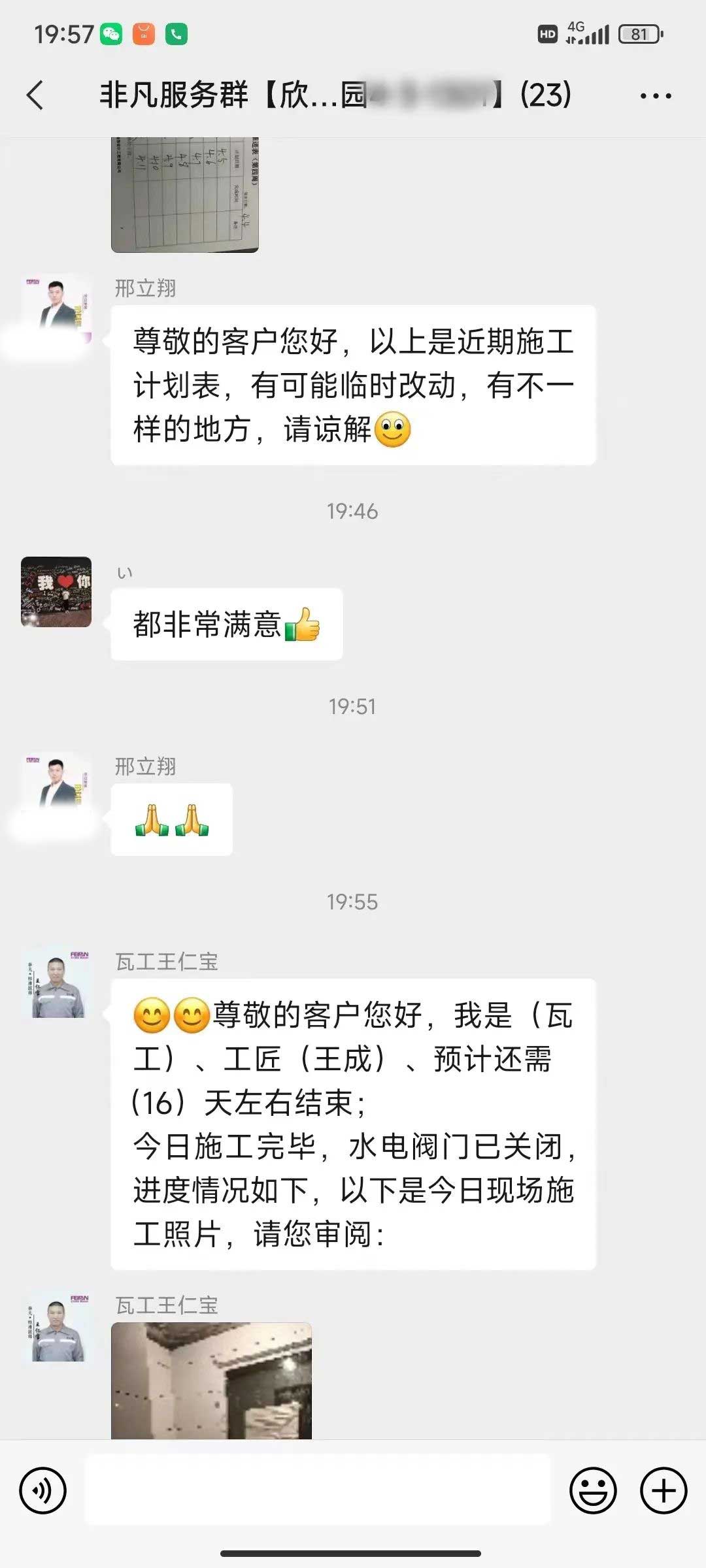This screenshot has height=1568, width=706.
Task: Switch to voice message input
Action: [x=43, y=1491]
